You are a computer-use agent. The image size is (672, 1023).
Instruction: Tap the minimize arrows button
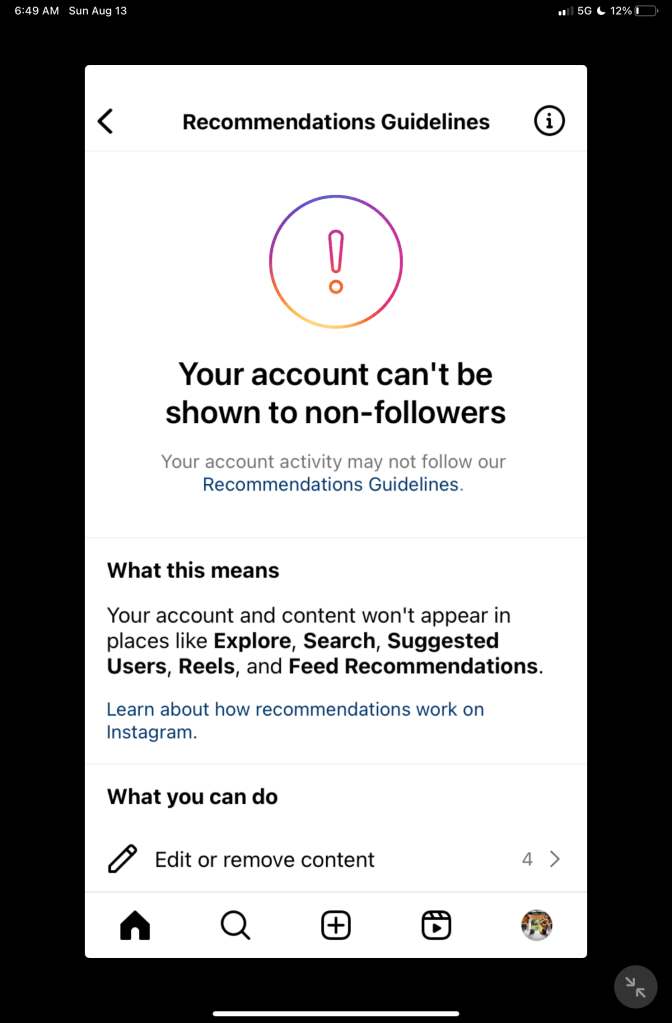[x=635, y=987]
